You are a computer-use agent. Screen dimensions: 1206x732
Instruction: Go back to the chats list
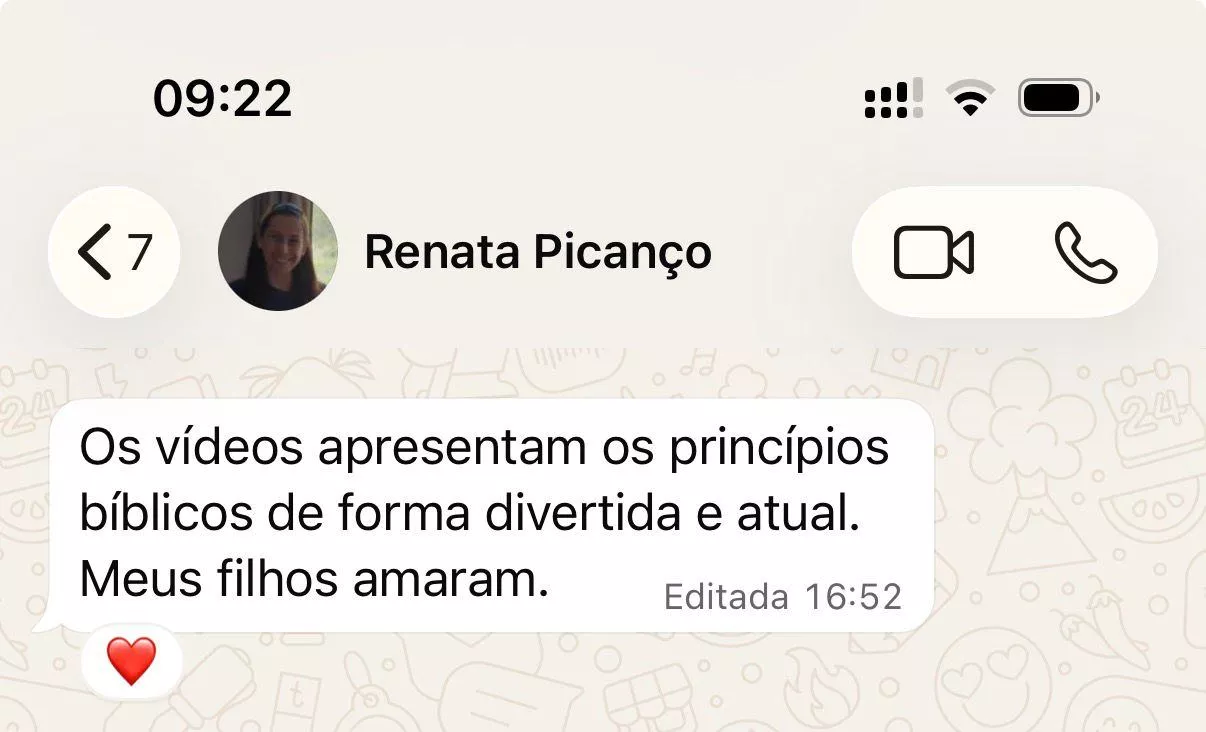[113, 253]
